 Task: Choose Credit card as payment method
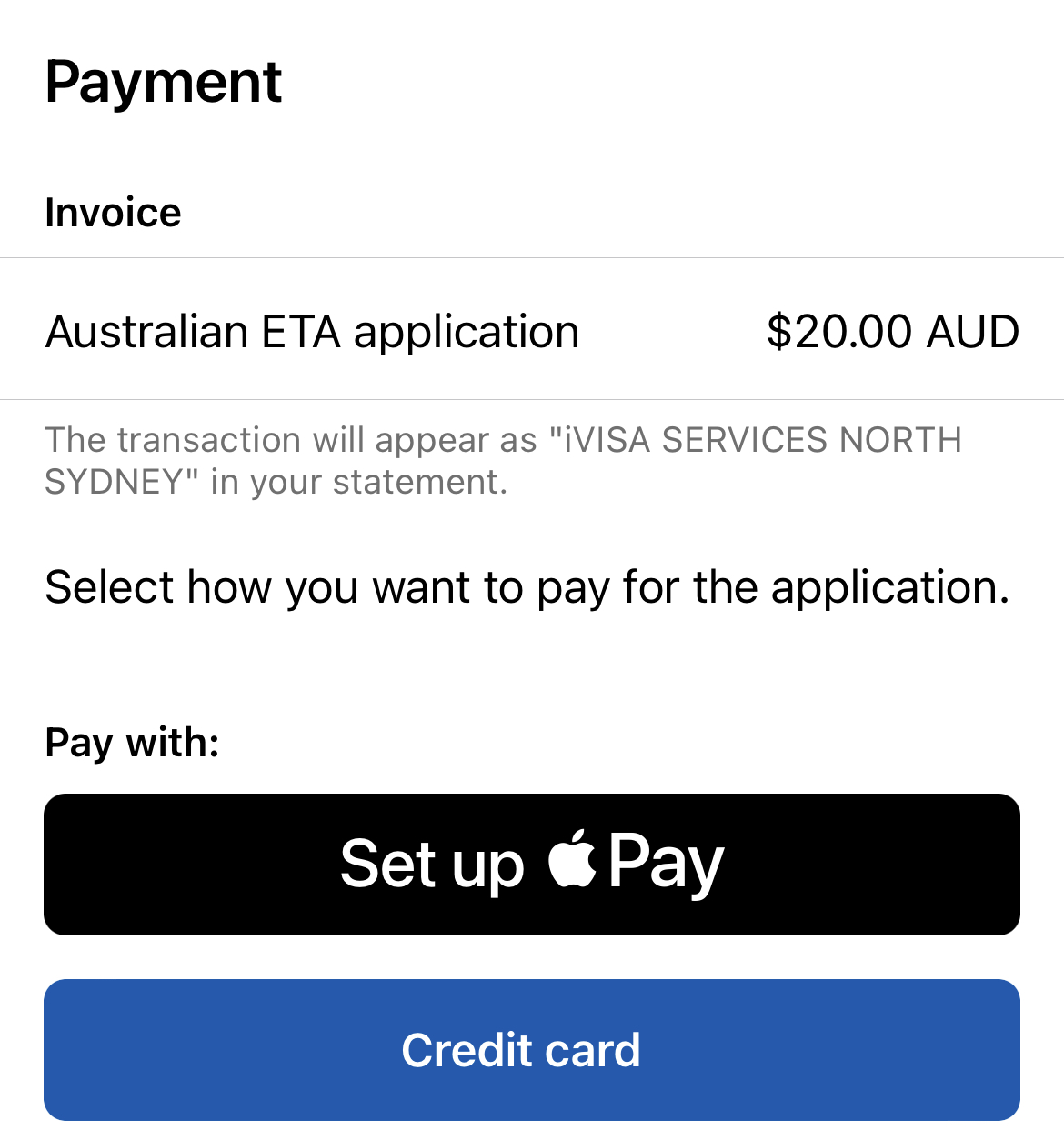(532, 1050)
